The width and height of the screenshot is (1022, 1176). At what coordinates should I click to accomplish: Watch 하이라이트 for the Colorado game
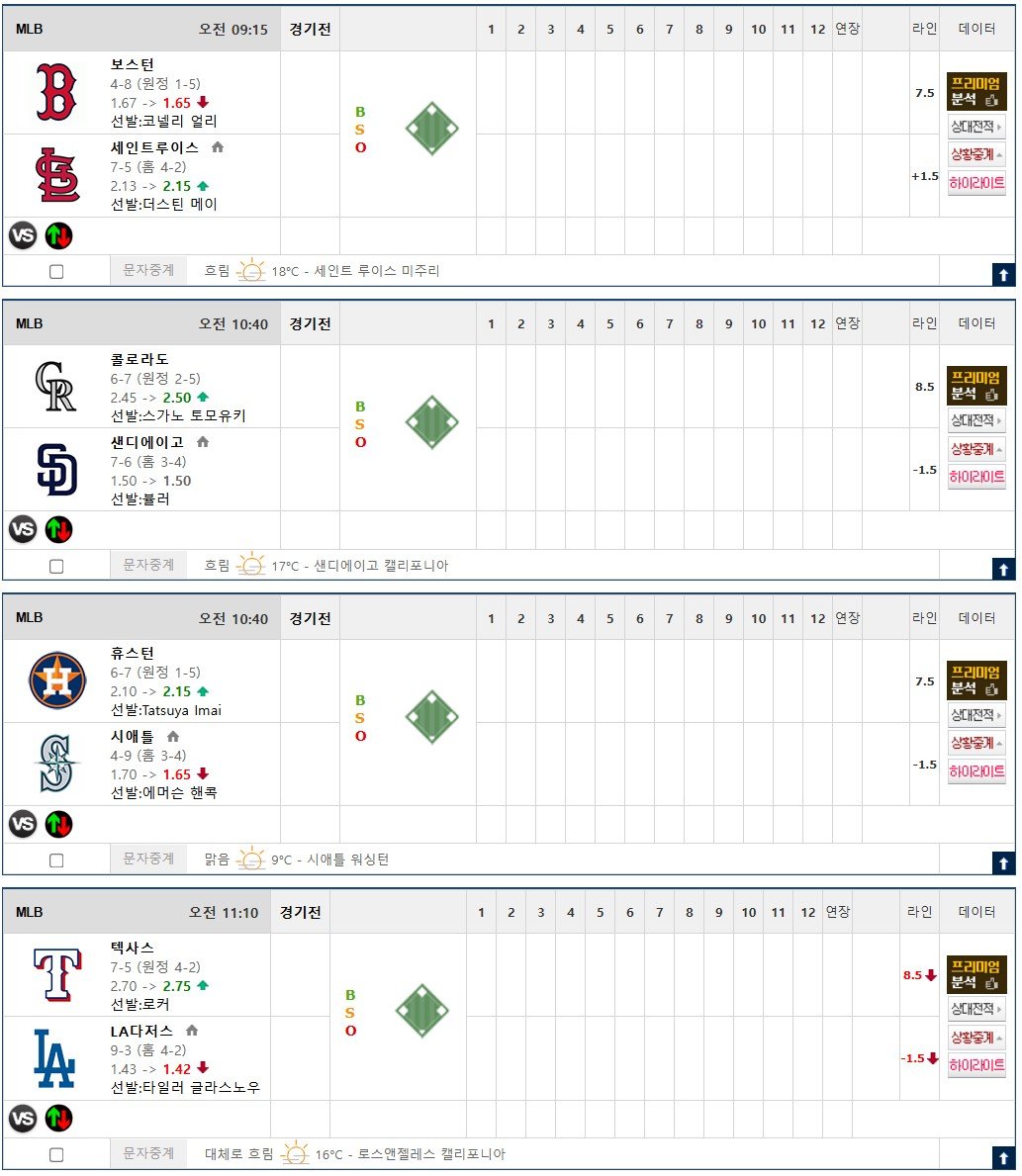coord(976,477)
